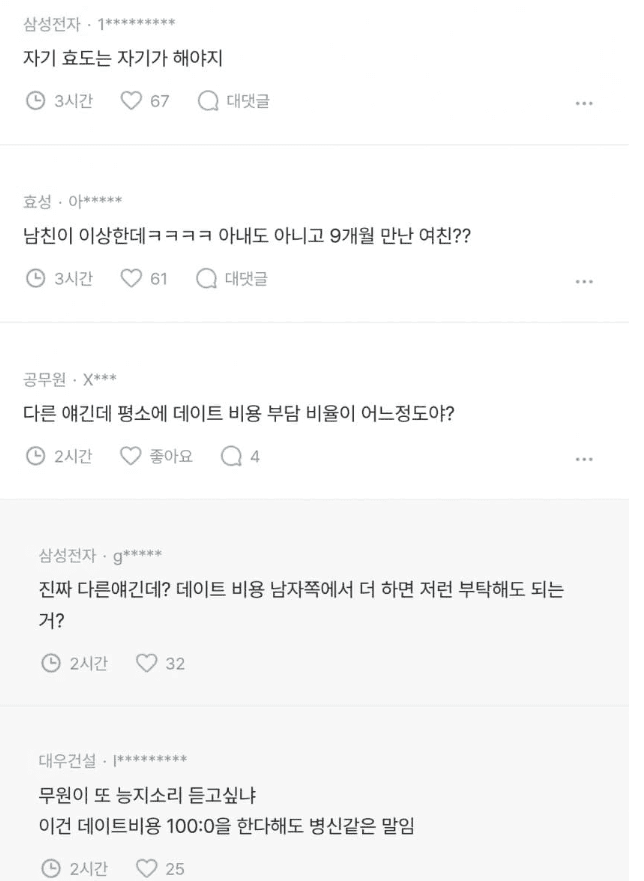Reply to the '자기 효도는 자기가 해야지' comment
This screenshot has width=644, height=881.
(233, 101)
